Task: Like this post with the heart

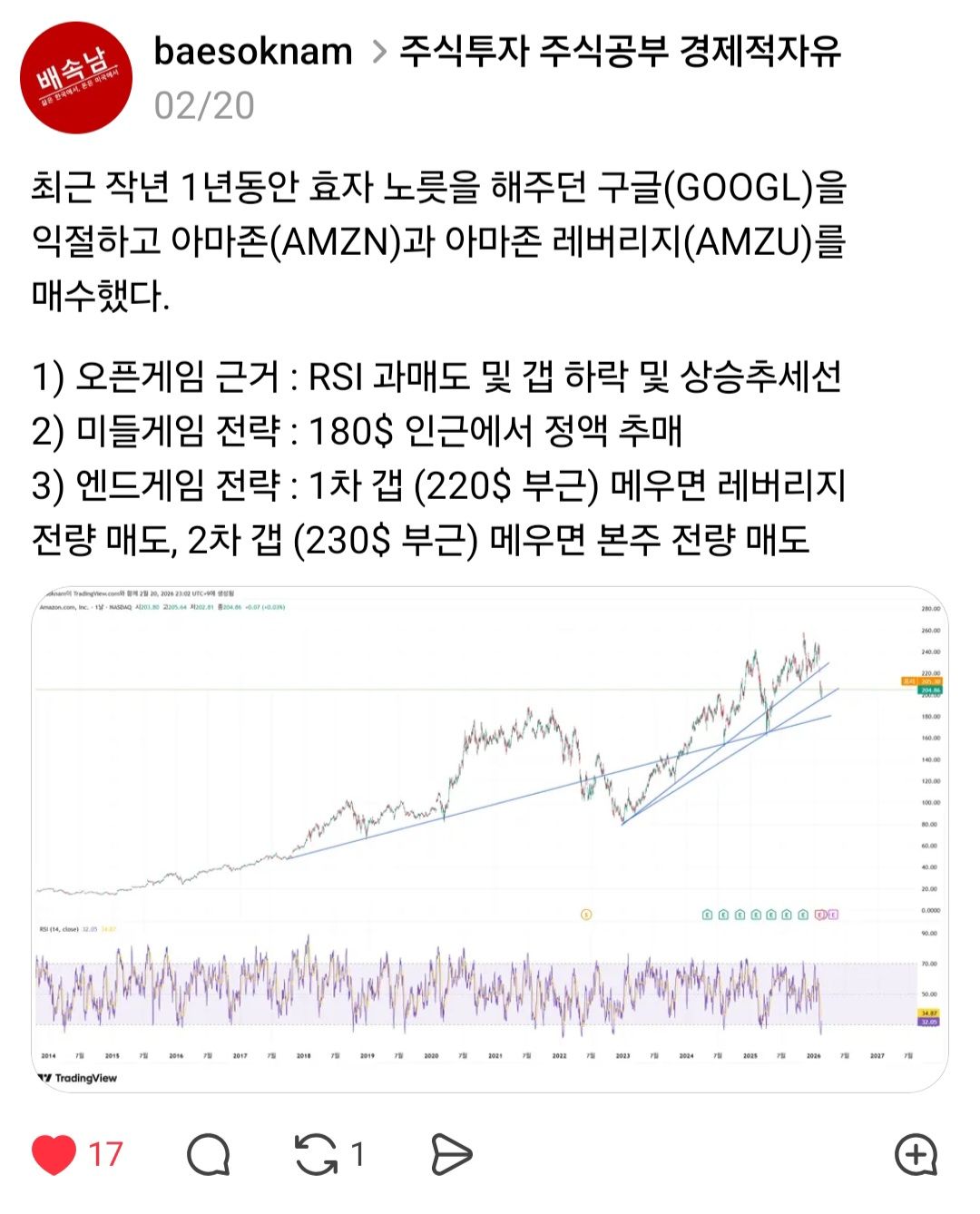Action: [x=54, y=1154]
